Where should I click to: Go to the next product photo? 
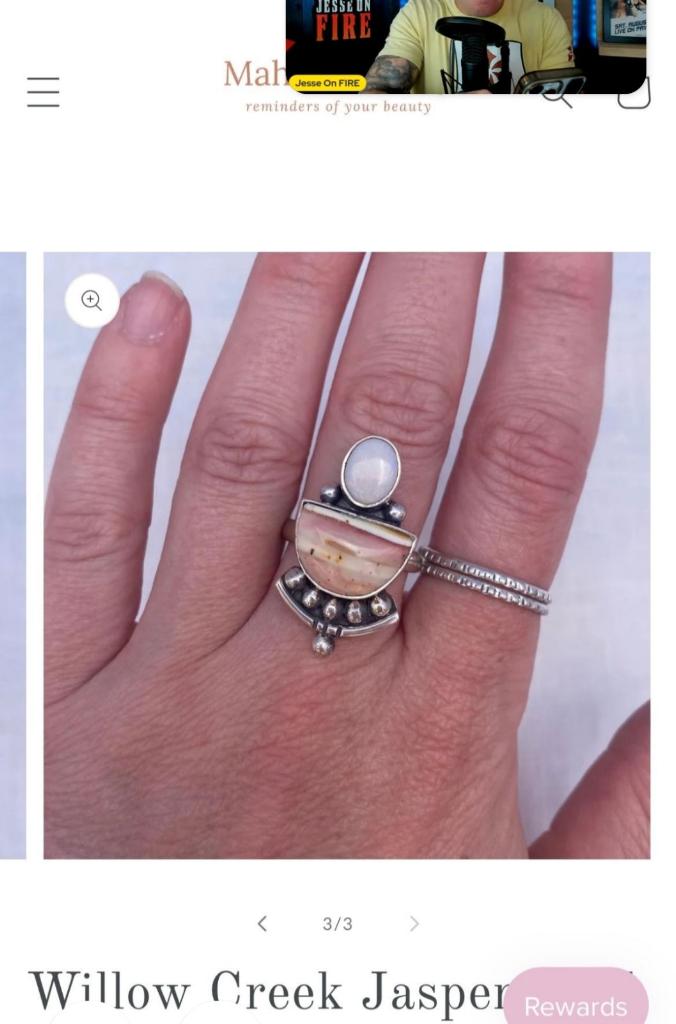click(x=414, y=923)
